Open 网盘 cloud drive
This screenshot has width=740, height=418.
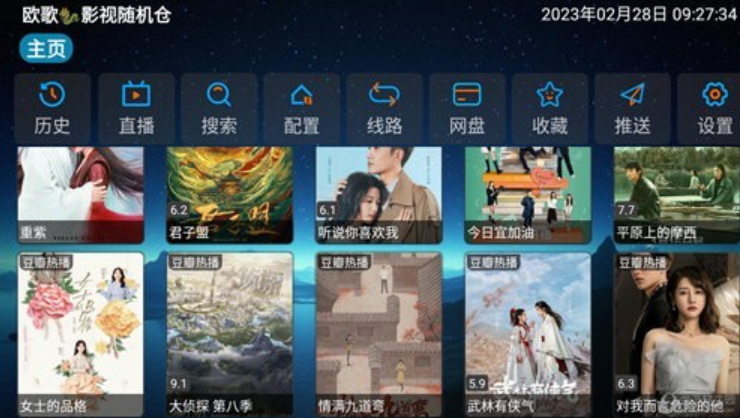pos(467,108)
